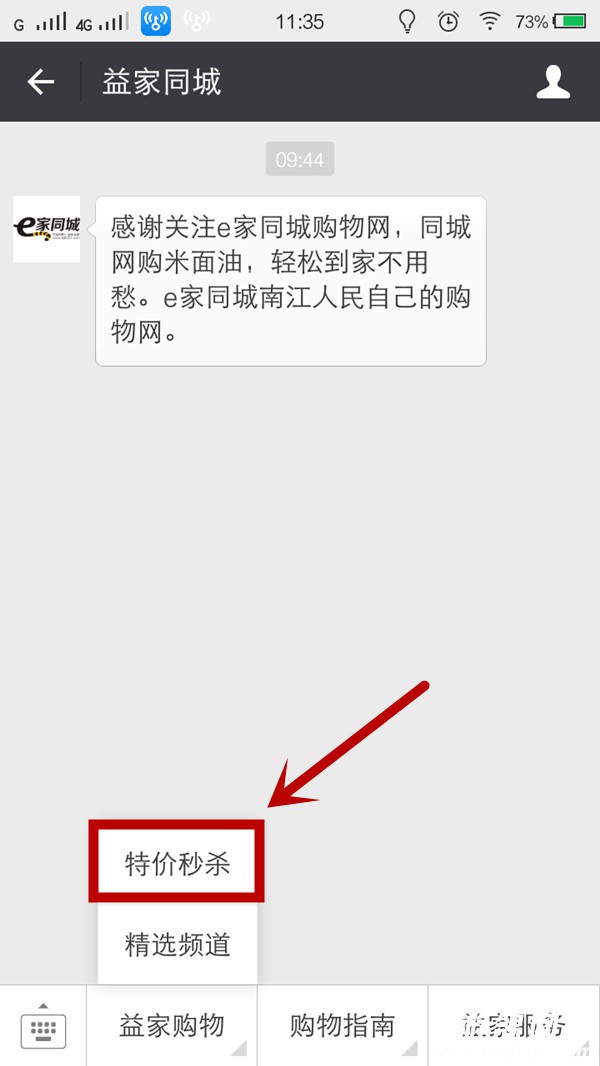
Task: Select 特价秒杀 from the popup menu
Action: (177, 864)
